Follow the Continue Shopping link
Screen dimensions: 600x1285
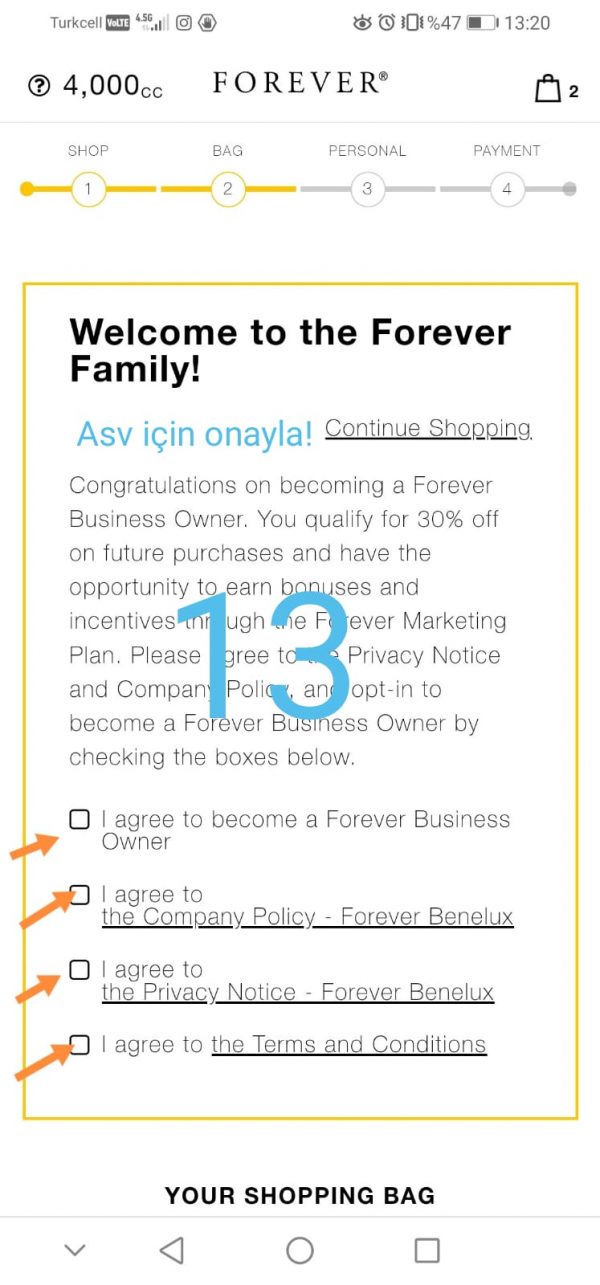(428, 429)
